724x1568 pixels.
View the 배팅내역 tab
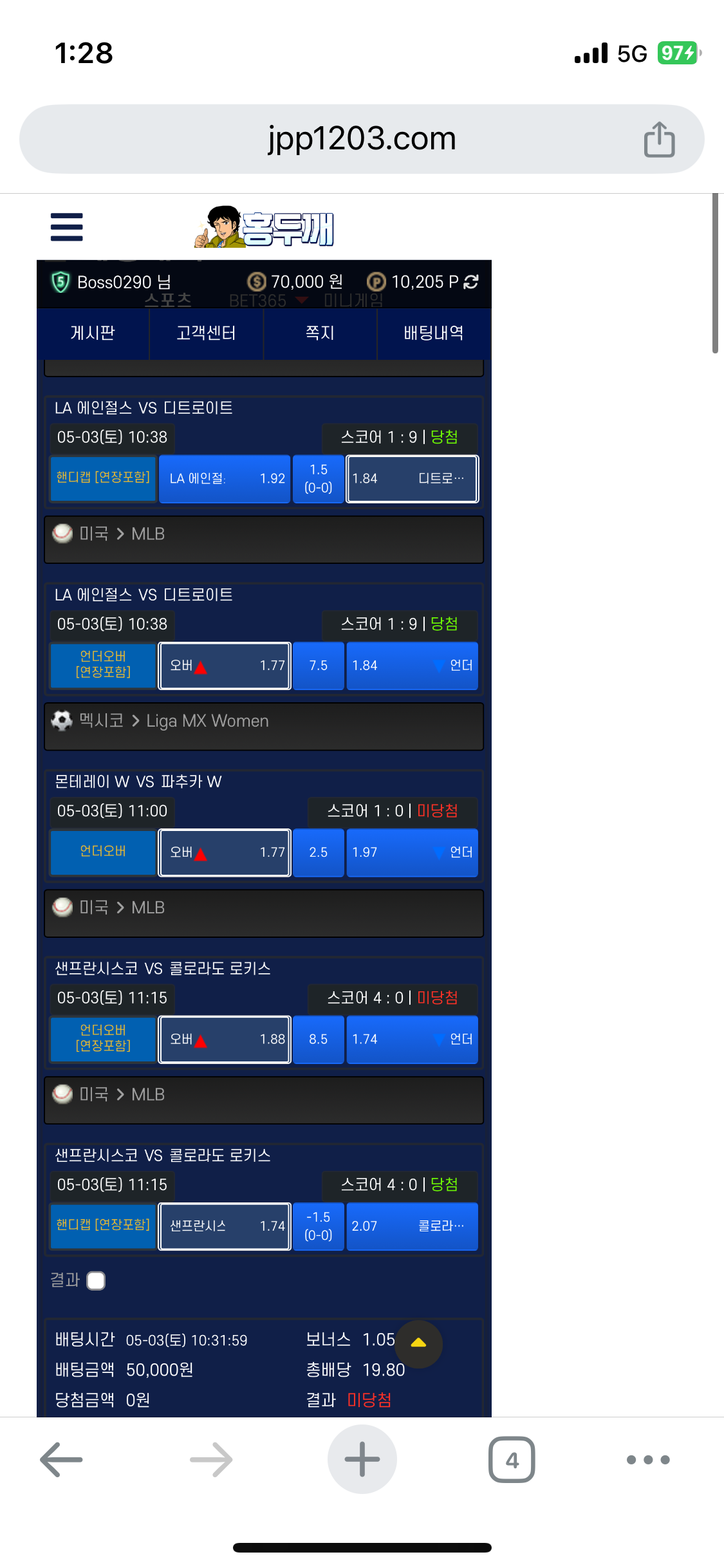click(434, 333)
